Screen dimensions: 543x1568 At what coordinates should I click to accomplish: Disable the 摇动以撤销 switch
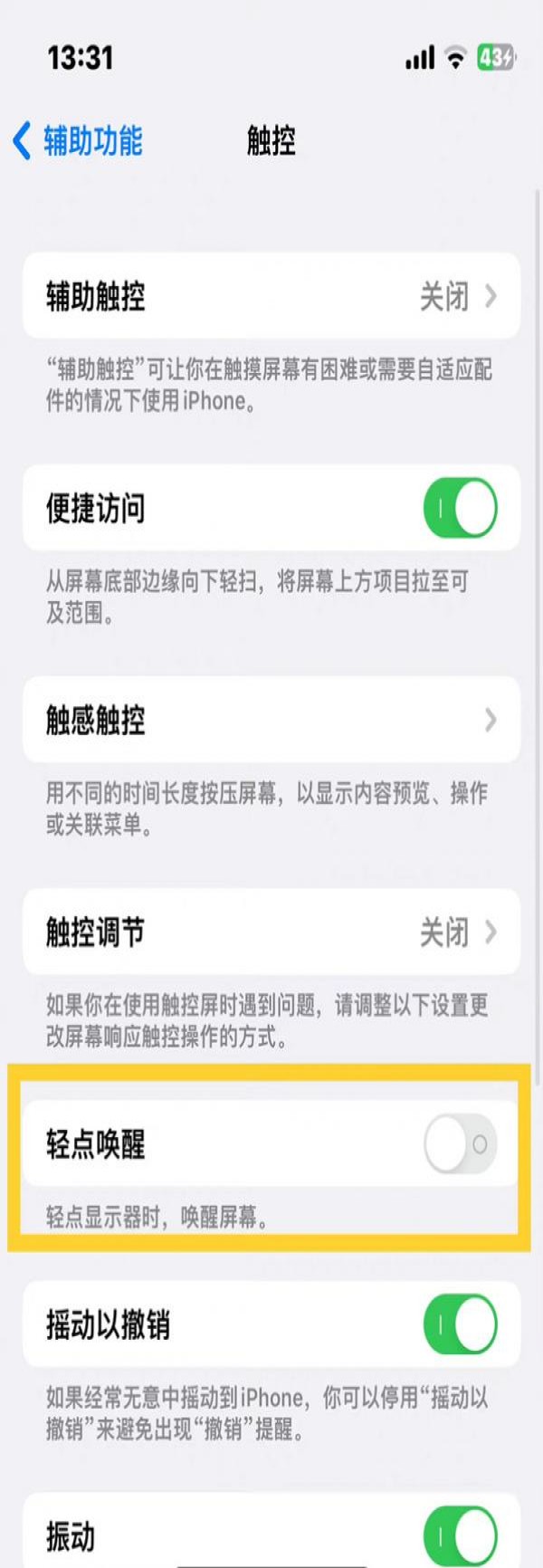(460, 1324)
